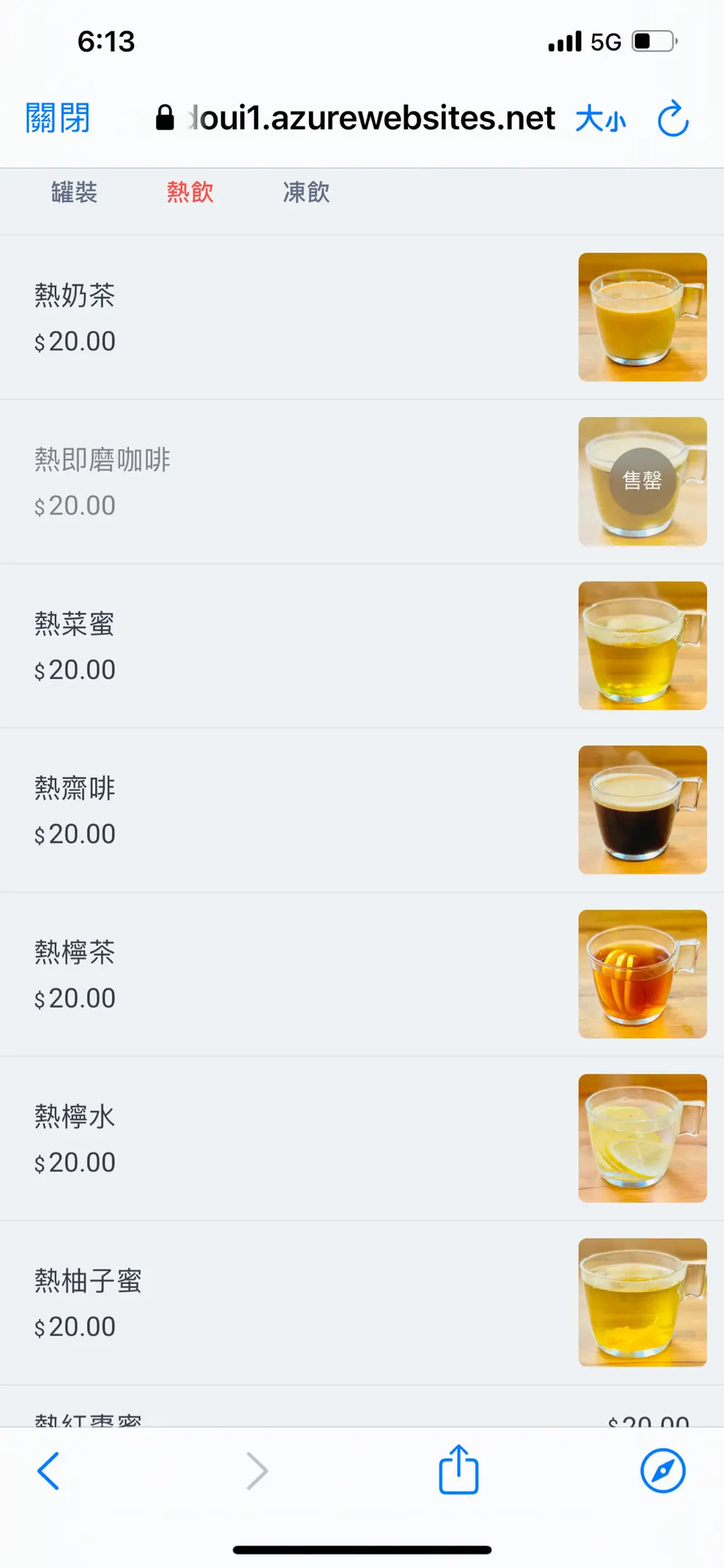Reload the current web page
Image resolution: width=724 pixels, height=1568 pixels.
(x=672, y=119)
